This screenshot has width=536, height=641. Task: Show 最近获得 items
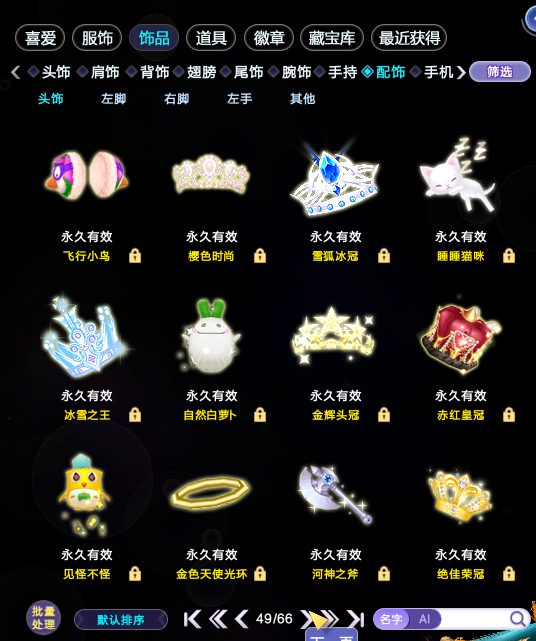(409, 38)
